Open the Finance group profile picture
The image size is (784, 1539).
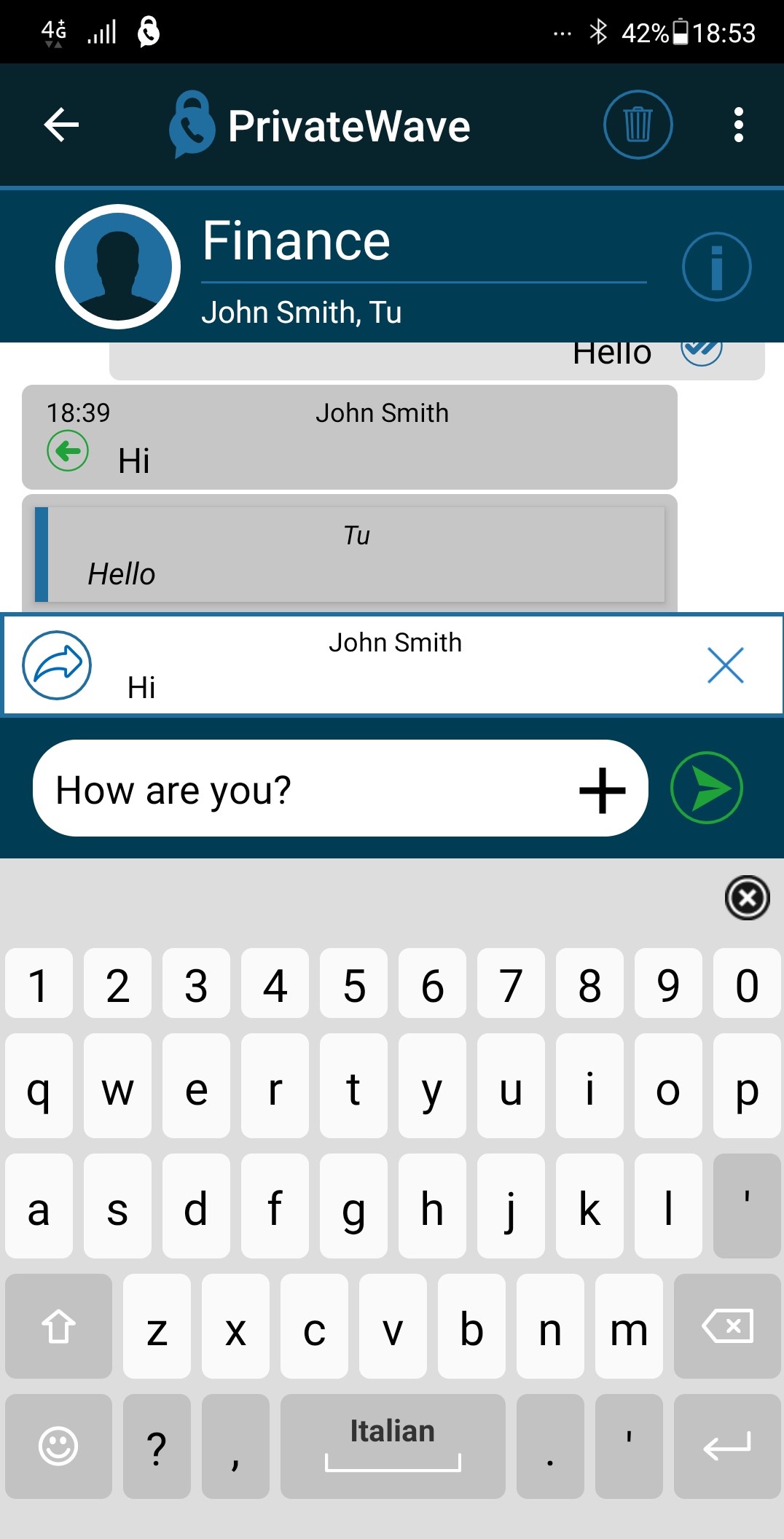[x=118, y=267]
